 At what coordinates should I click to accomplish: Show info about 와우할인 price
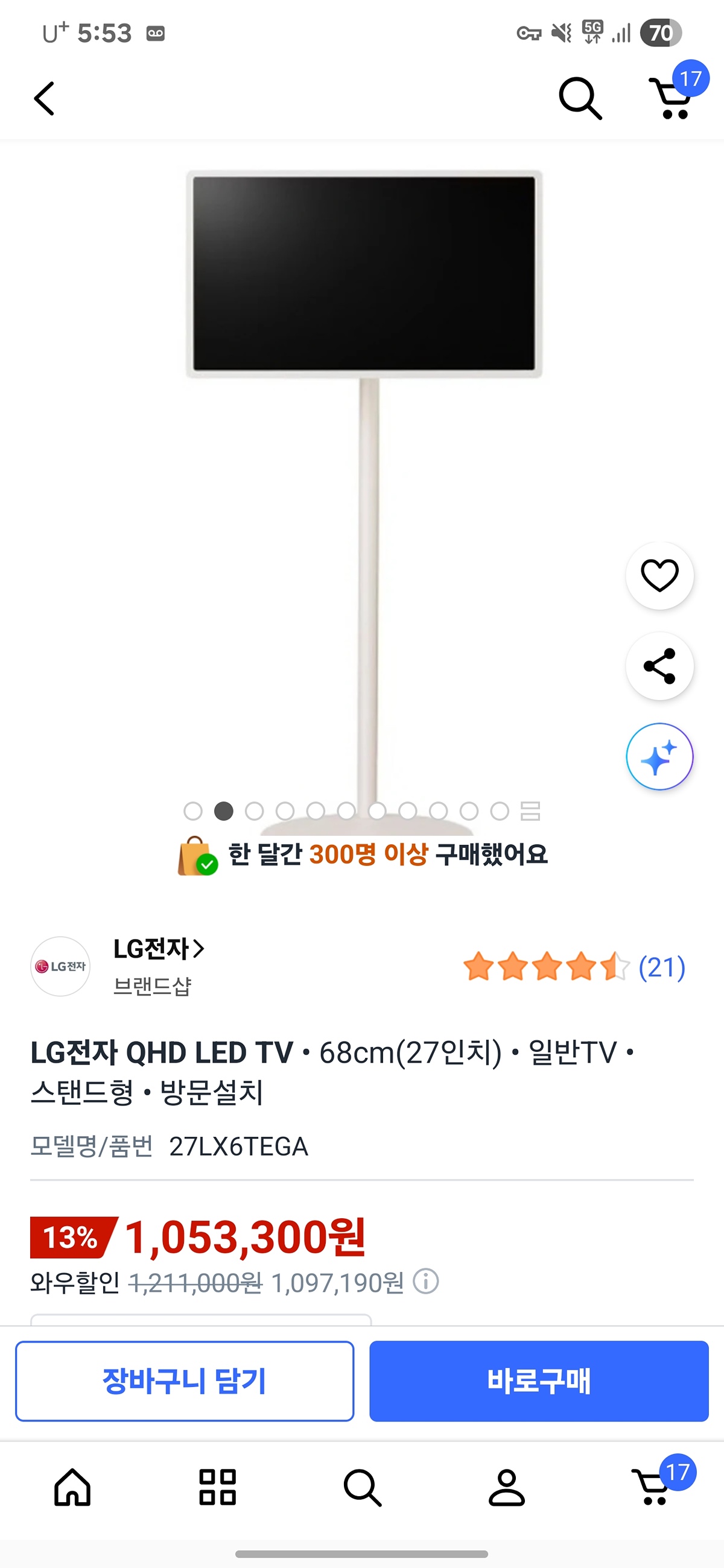tap(425, 1282)
